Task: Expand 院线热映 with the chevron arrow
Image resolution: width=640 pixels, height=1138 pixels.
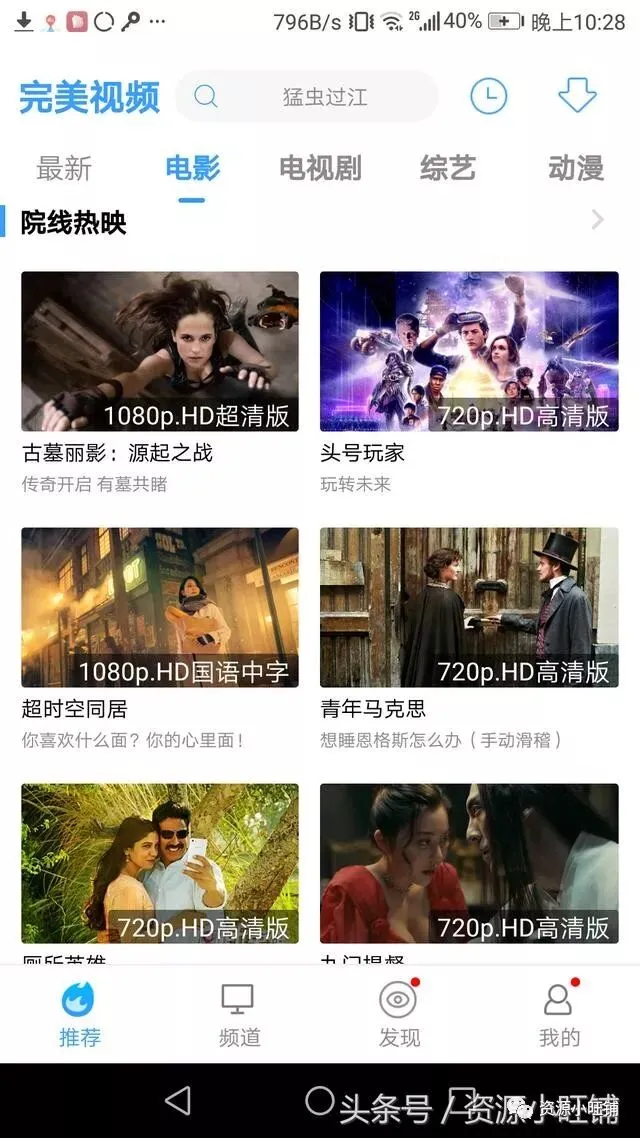Action: click(x=598, y=220)
